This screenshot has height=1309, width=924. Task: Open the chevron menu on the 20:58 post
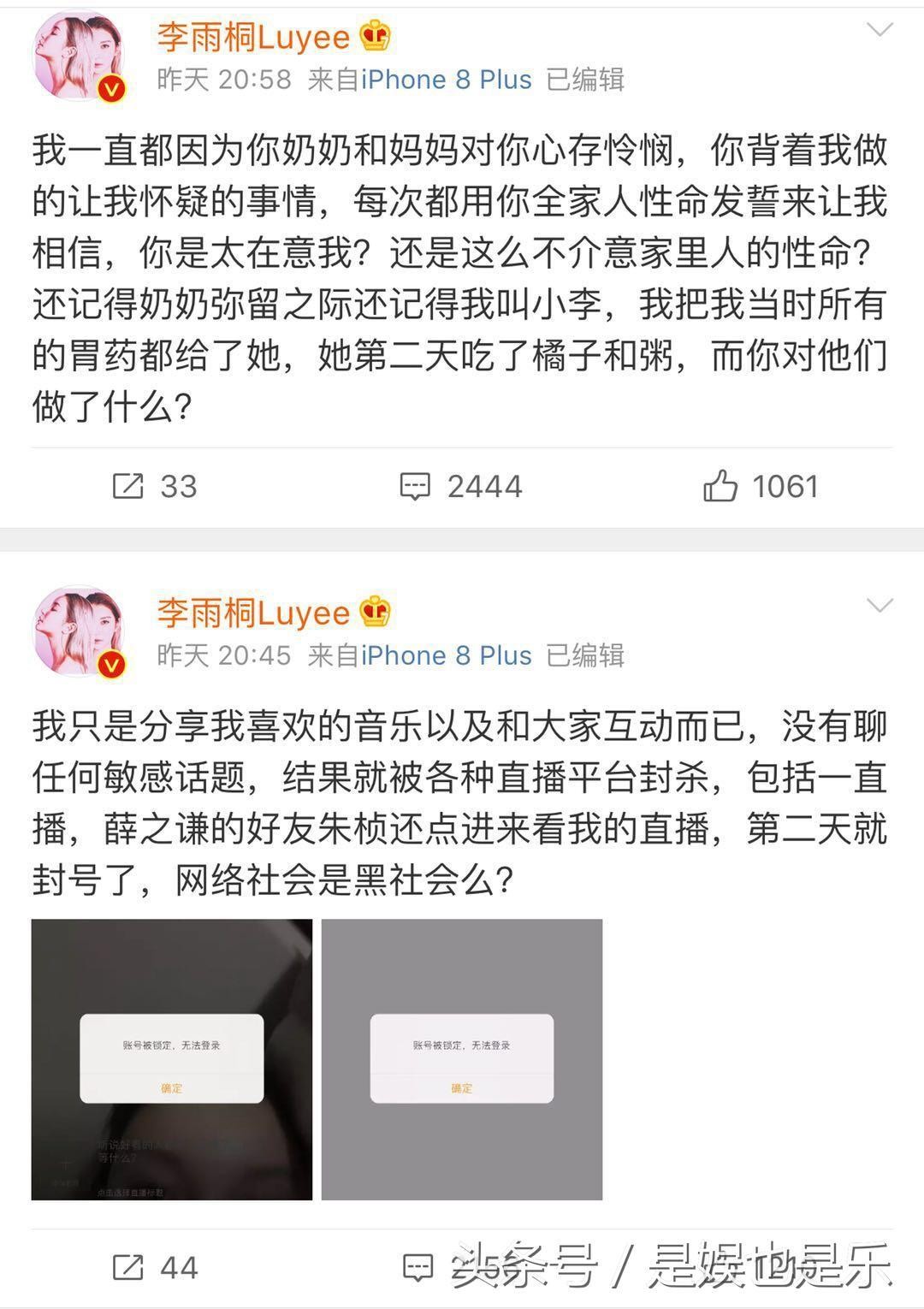point(880,31)
